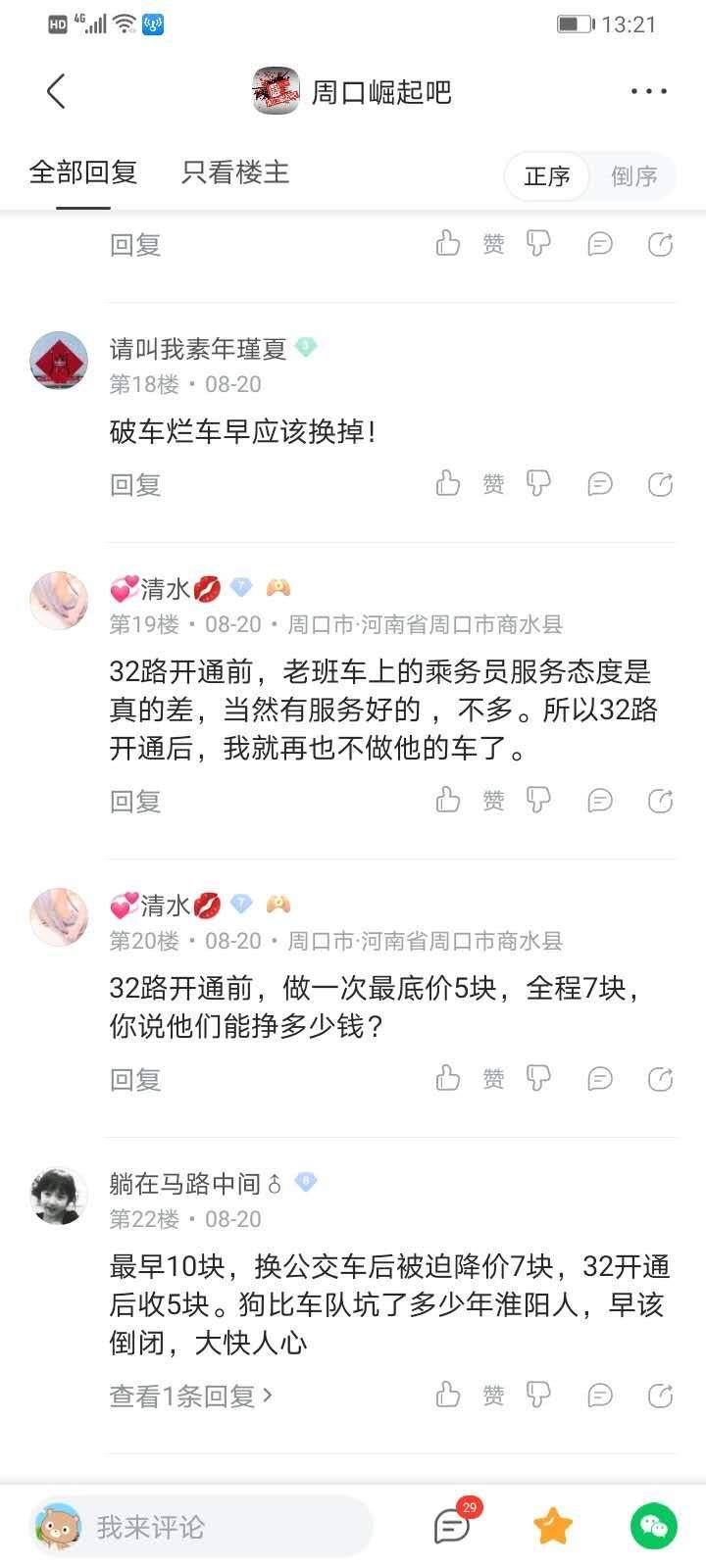Share the 19楼 comment
The height and width of the screenshot is (1568, 706).
pyautogui.click(x=660, y=802)
